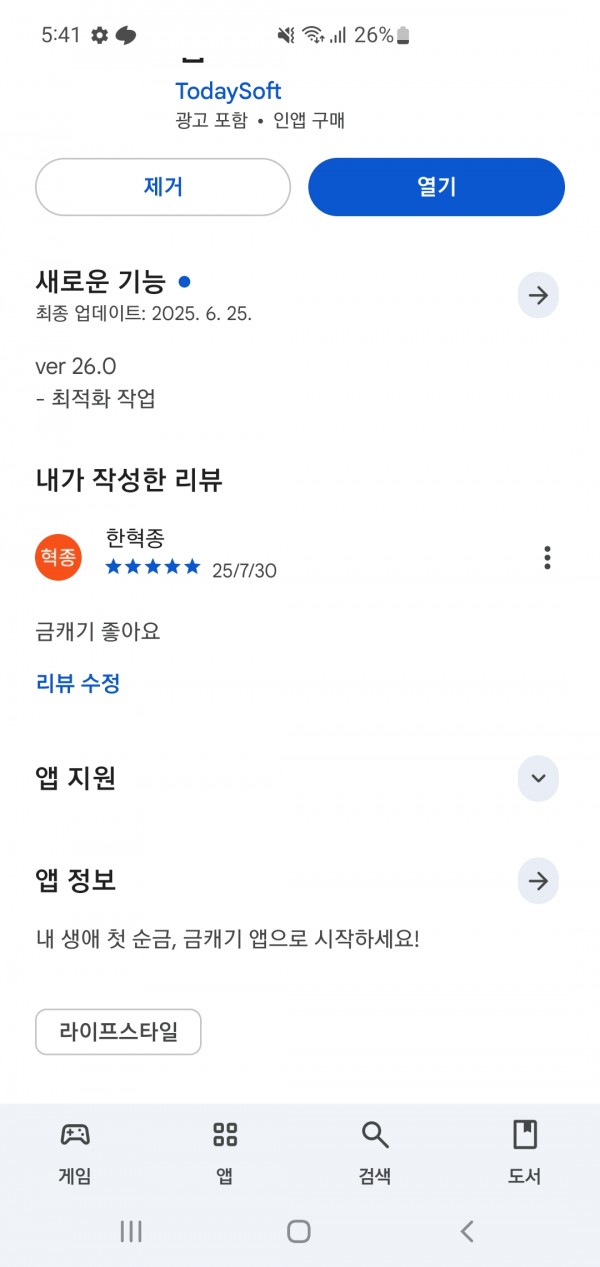
Task: Switch to the 검색 tab
Action: pyautogui.click(x=375, y=1152)
